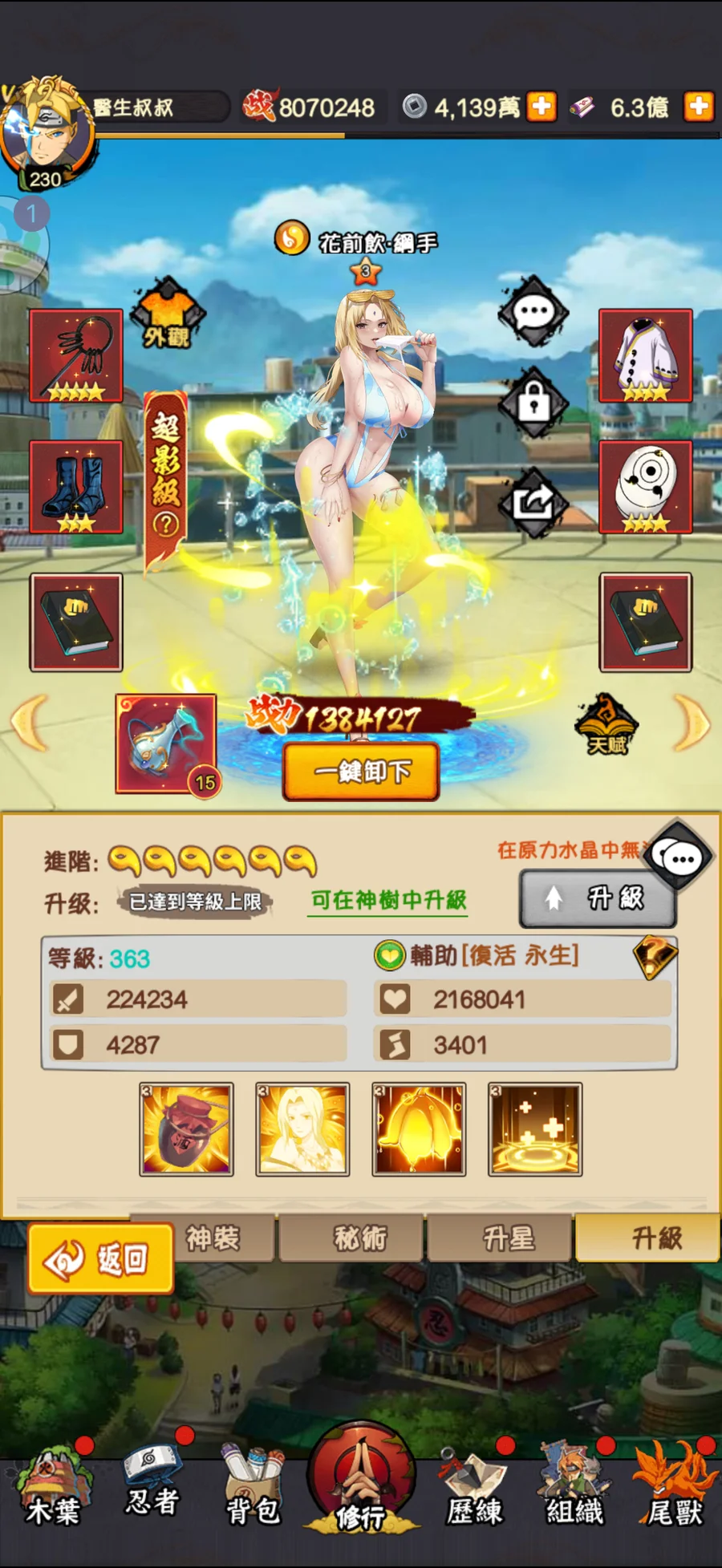Image resolution: width=722 pixels, height=1568 pixels.
Task: Open the 尾獸 tab in bottom navigation
Action: (675, 1492)
